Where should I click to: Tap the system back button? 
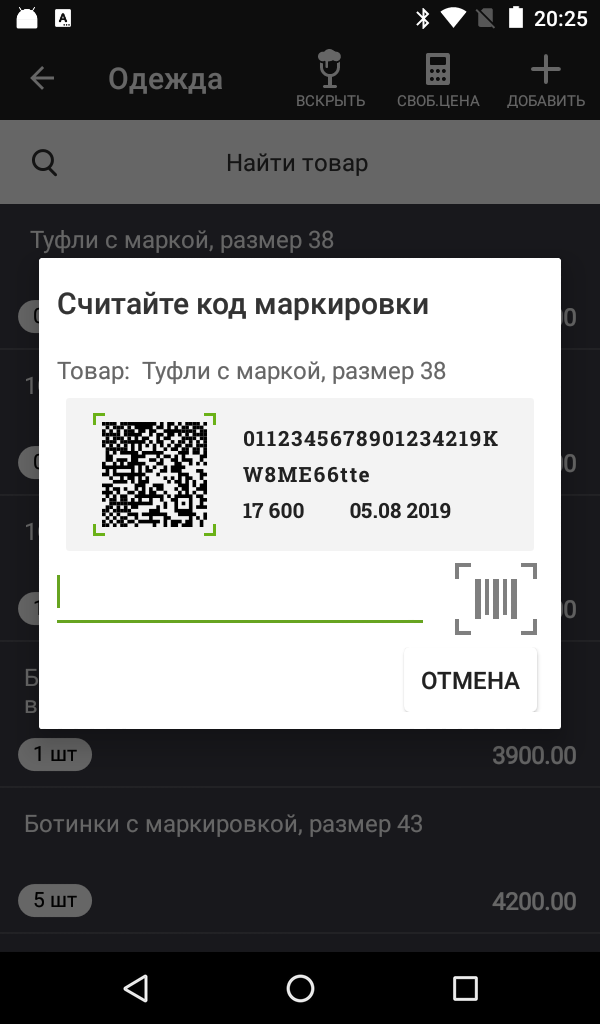click(x=135, y=988)
